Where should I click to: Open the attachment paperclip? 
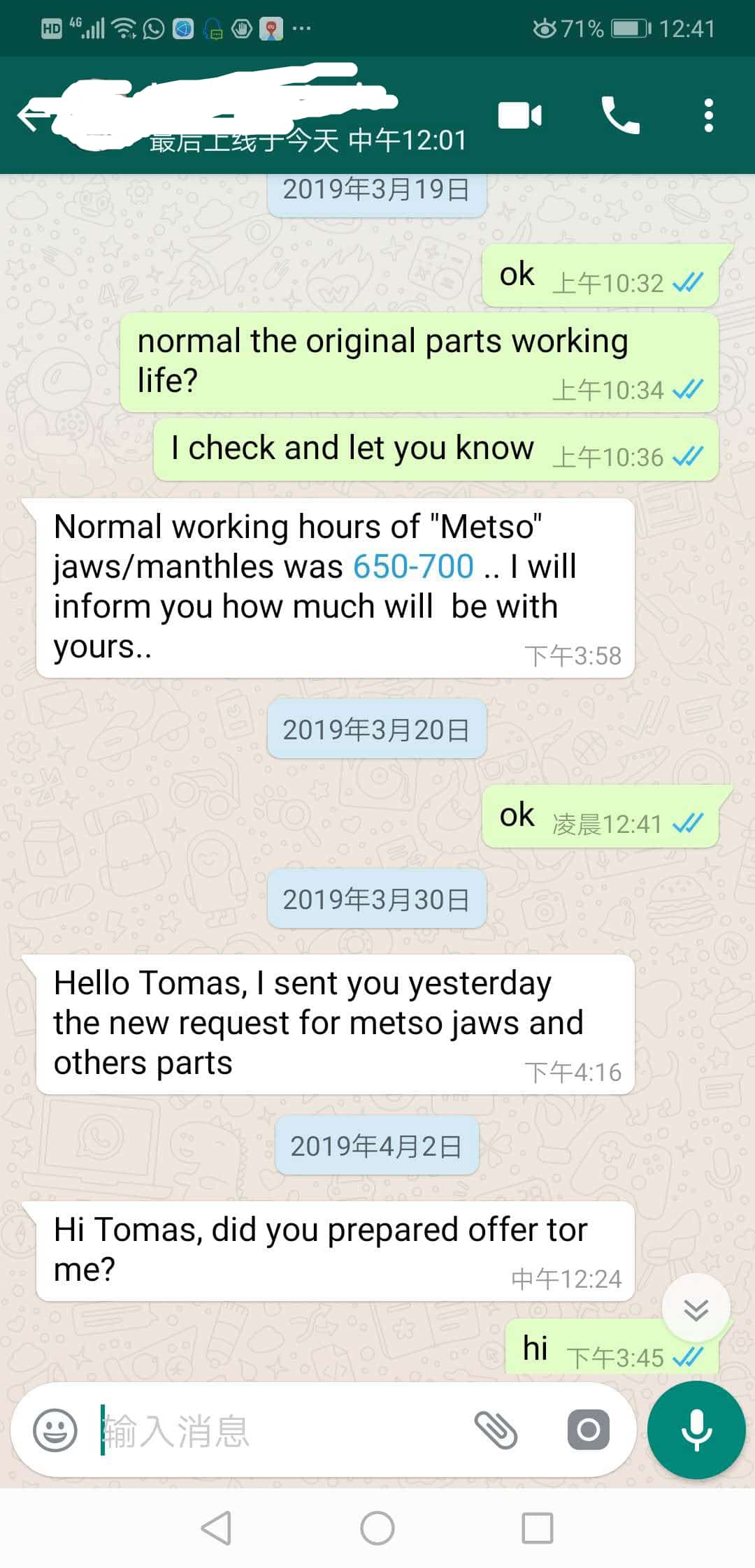pos(496,1430)
